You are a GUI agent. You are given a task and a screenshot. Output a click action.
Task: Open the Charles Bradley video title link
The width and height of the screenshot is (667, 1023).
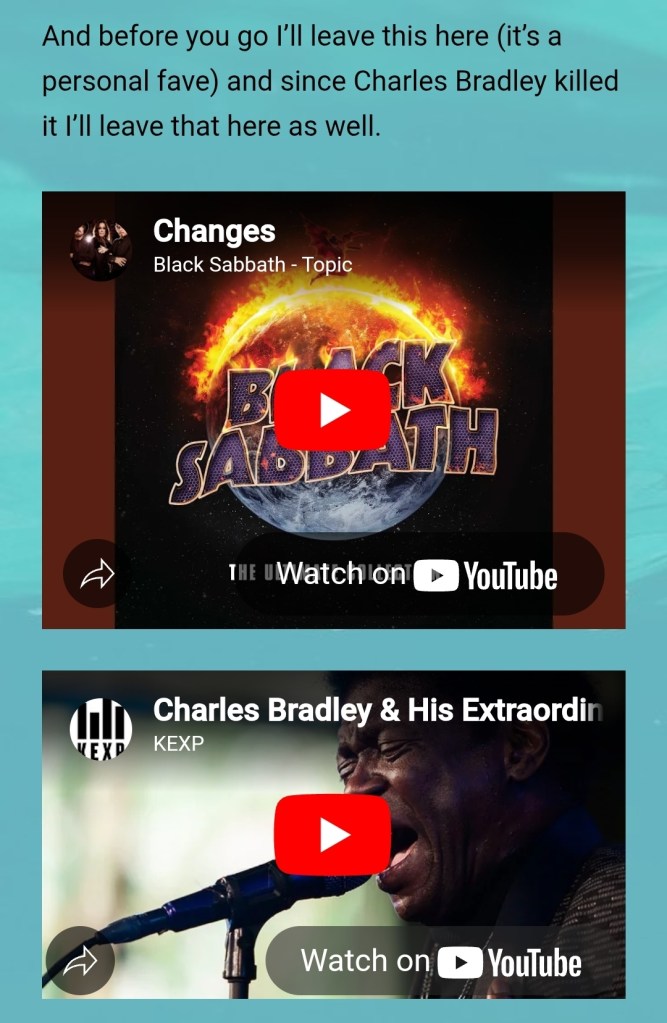click(378, 710)
